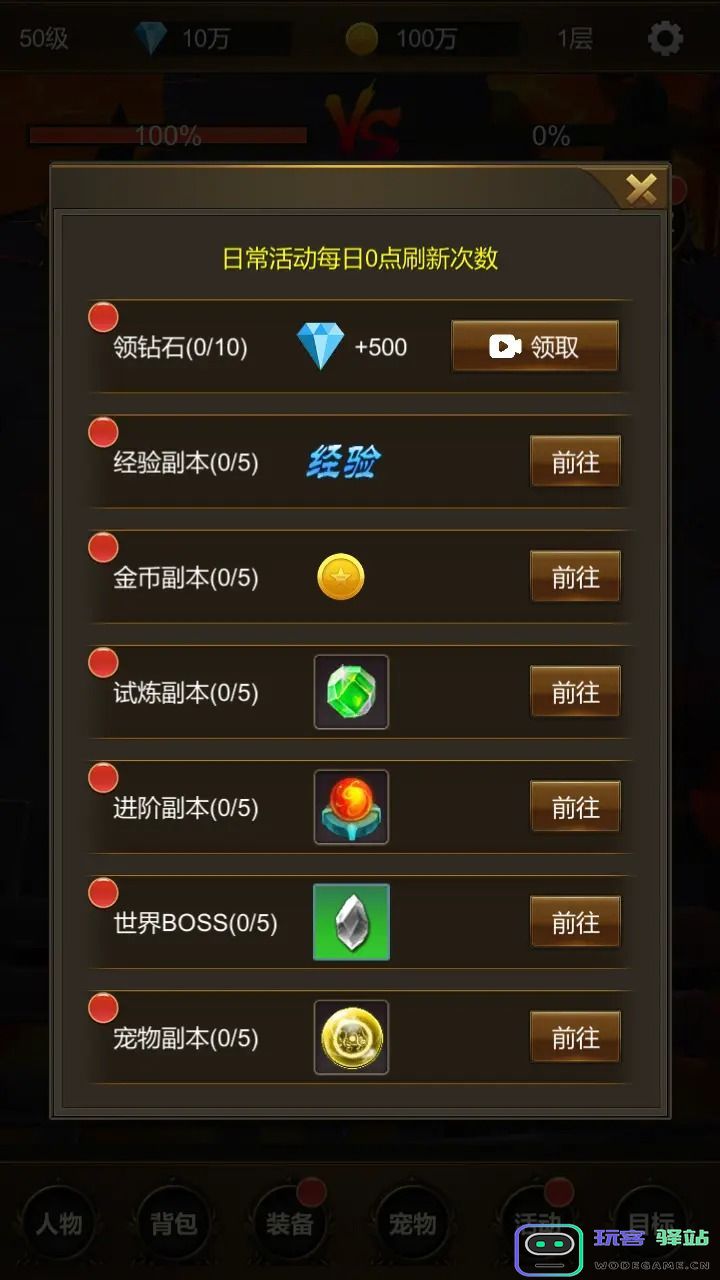Claim 500 diamonds with 领取 button
The width and height of the screenshot is (720, 1280).
pyautogui.click(x=535, y=346)
